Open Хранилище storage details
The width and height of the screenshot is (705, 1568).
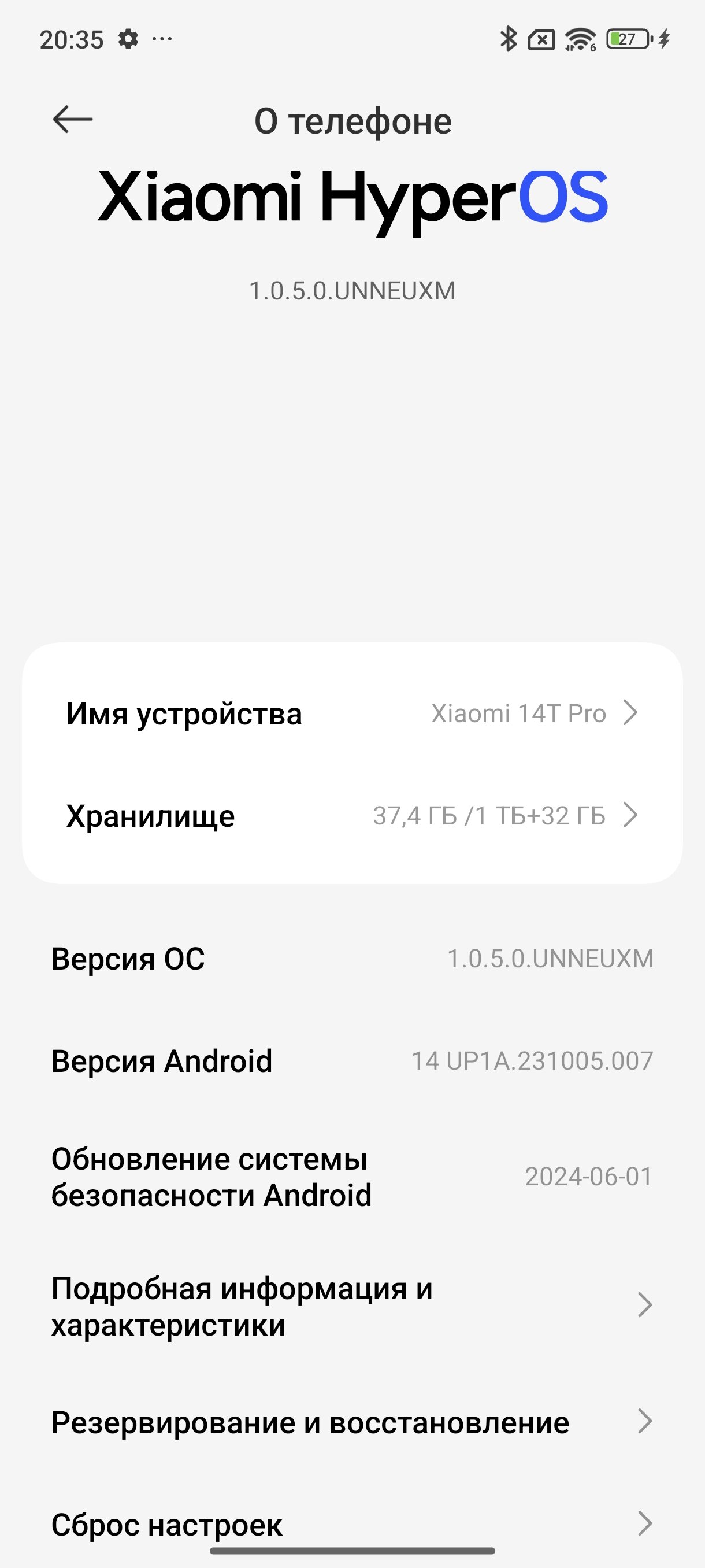tap(352, 815)
